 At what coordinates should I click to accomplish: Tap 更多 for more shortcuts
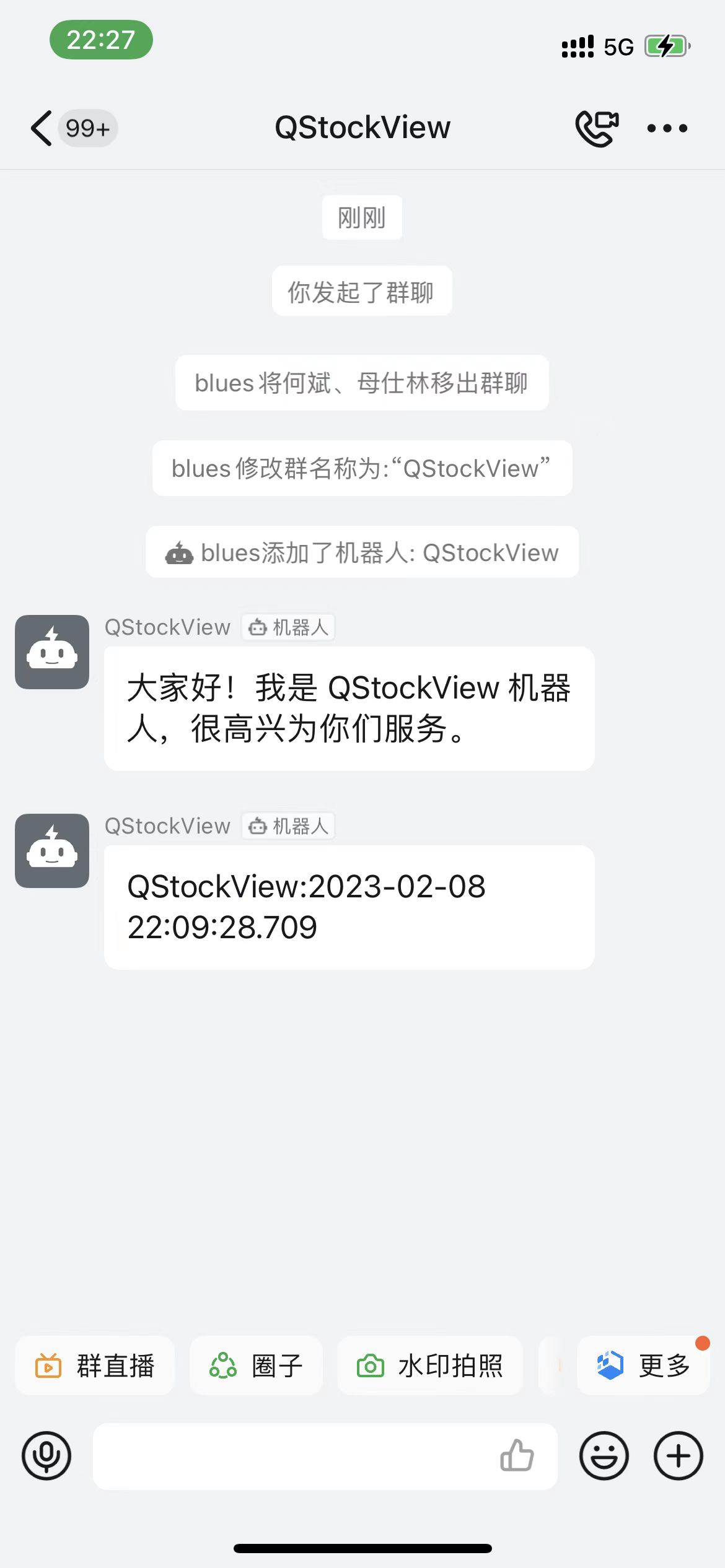click(x=644, y=1365)
